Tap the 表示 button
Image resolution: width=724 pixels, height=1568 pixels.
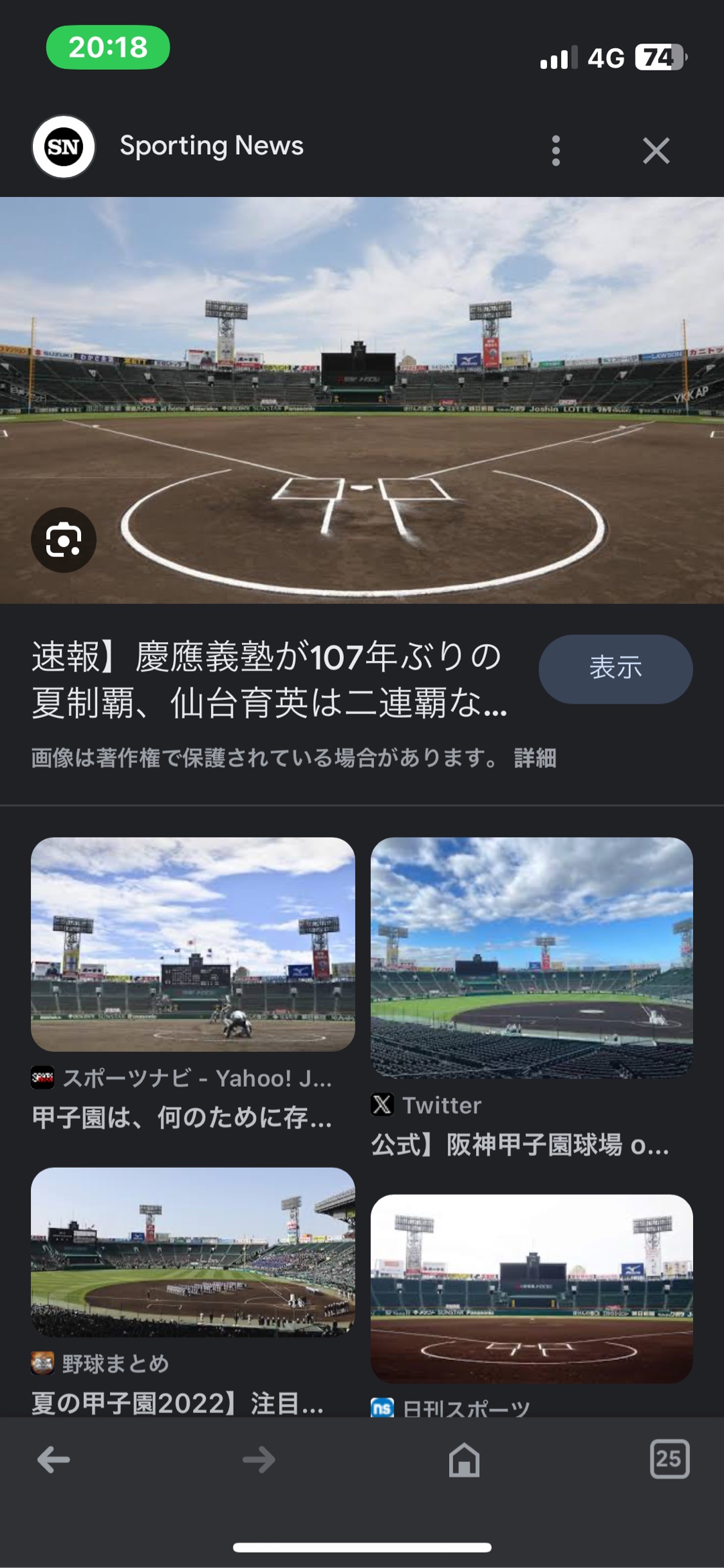(615, 668)
